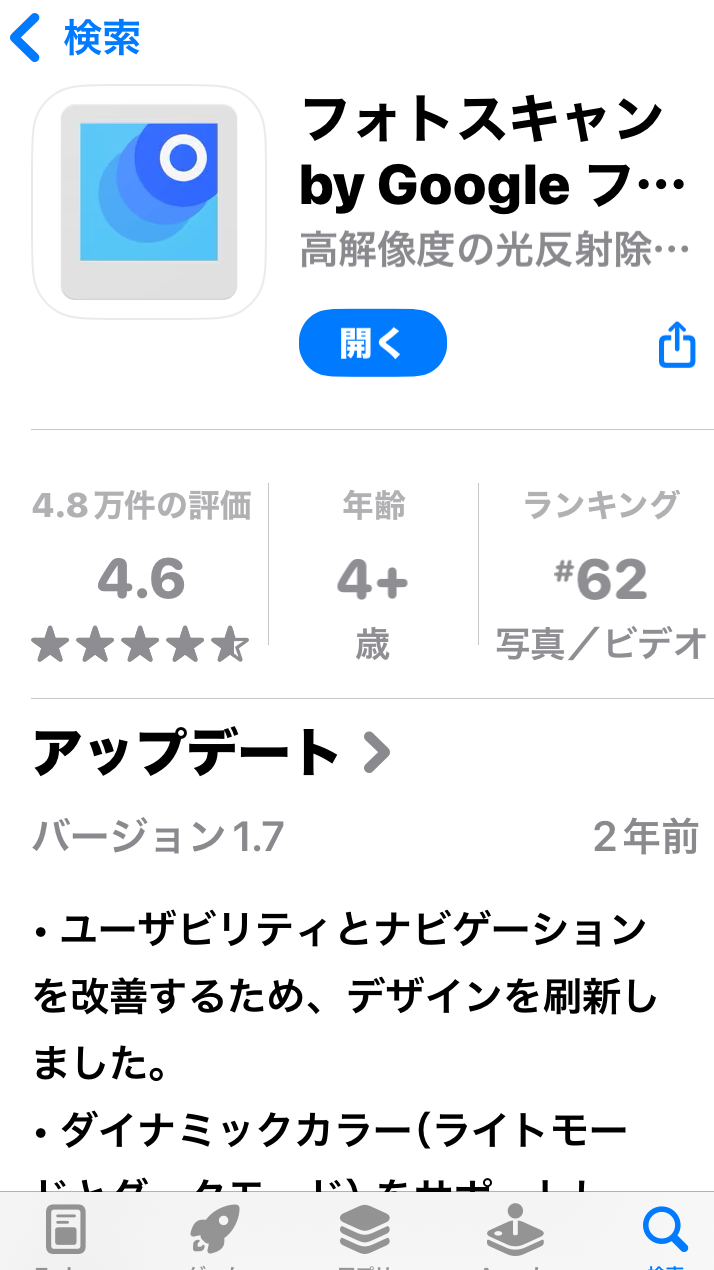Switch to the Arcade joystick tab
This screenshot has height=1270, width=714.
click(x=514, y=1230)
